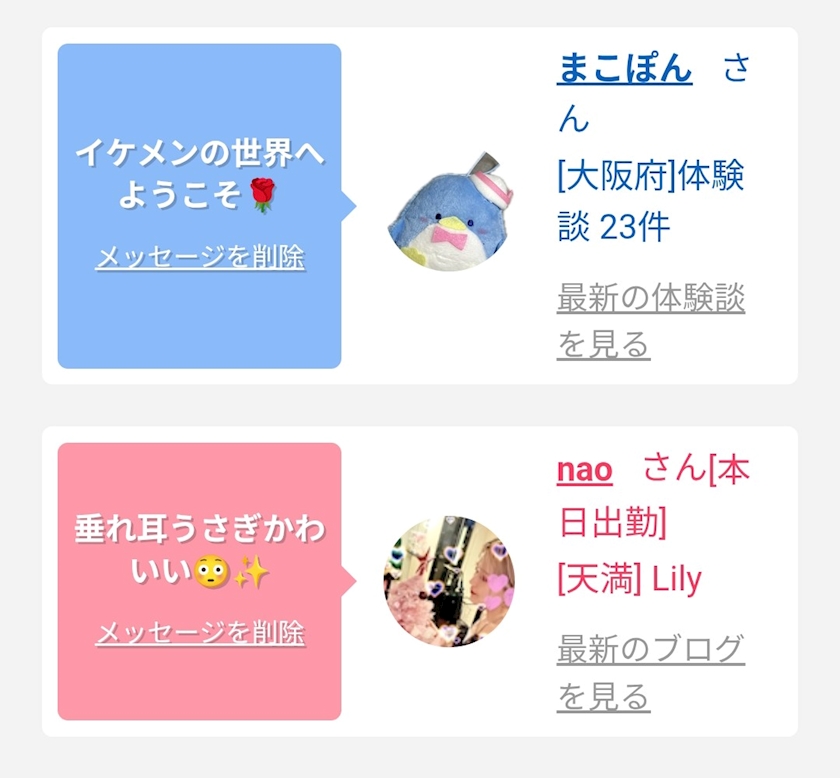
Task: Open nao's profile link
Action: [x=584, y=471]
